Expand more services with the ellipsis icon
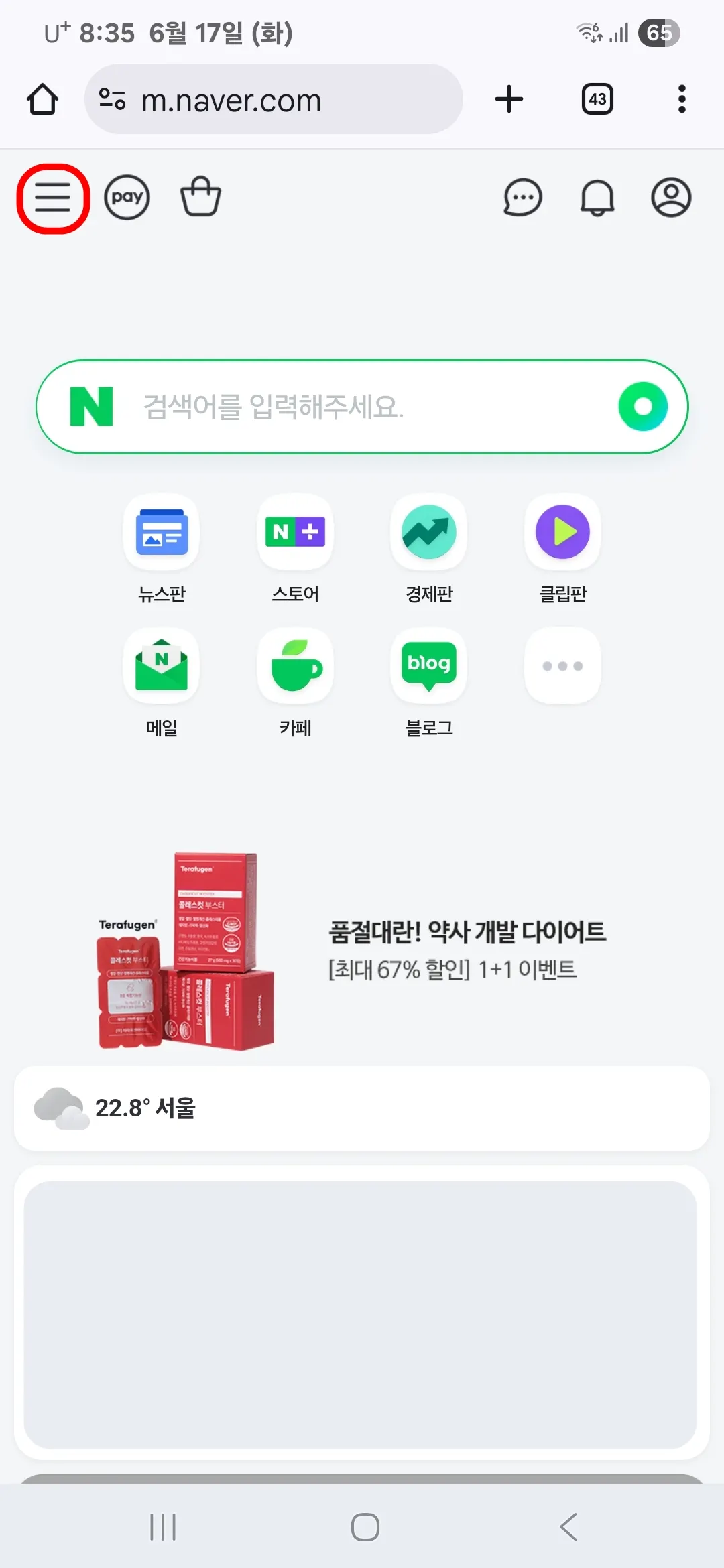The height and width of the screenshot is (1568, 724). tap(562, 667)
